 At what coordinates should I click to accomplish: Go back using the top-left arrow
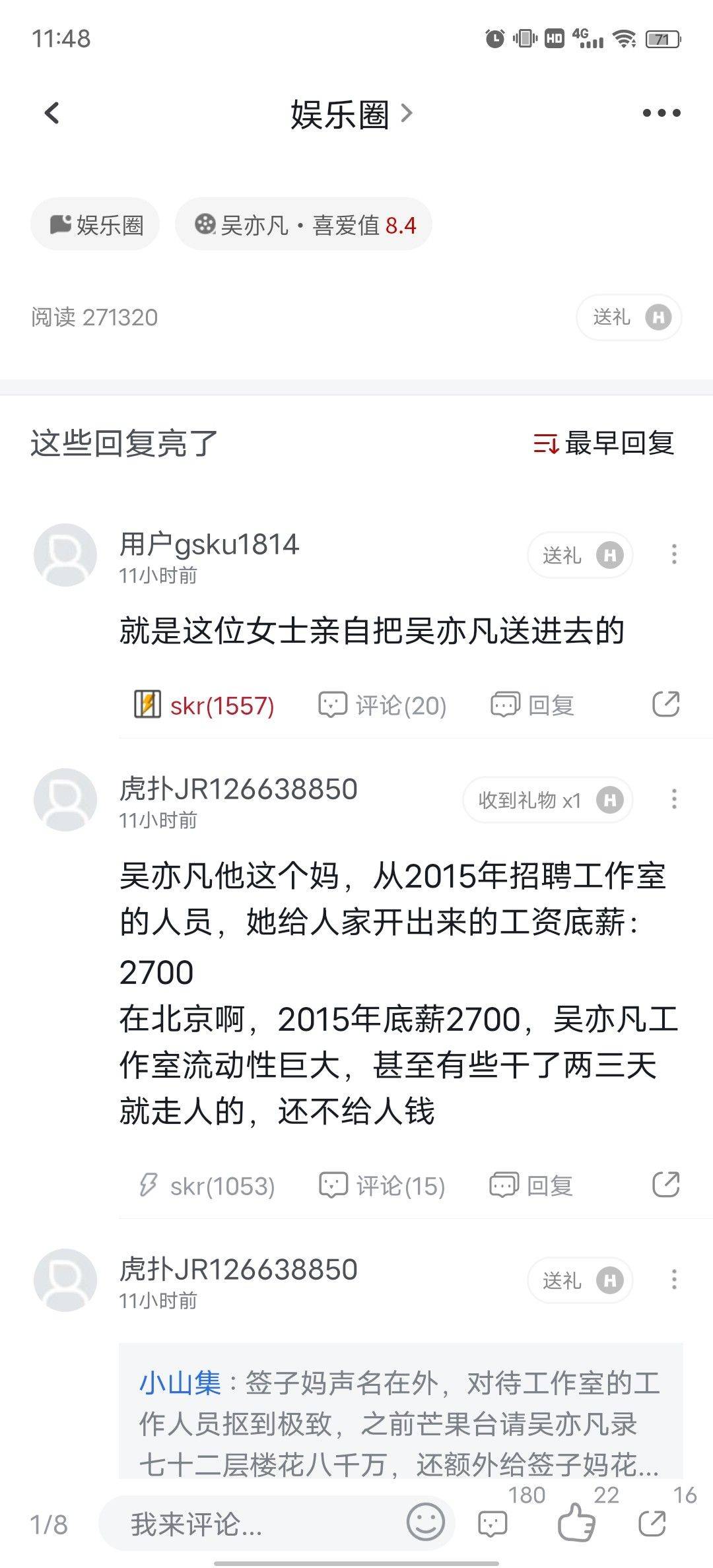coord(52,113)
